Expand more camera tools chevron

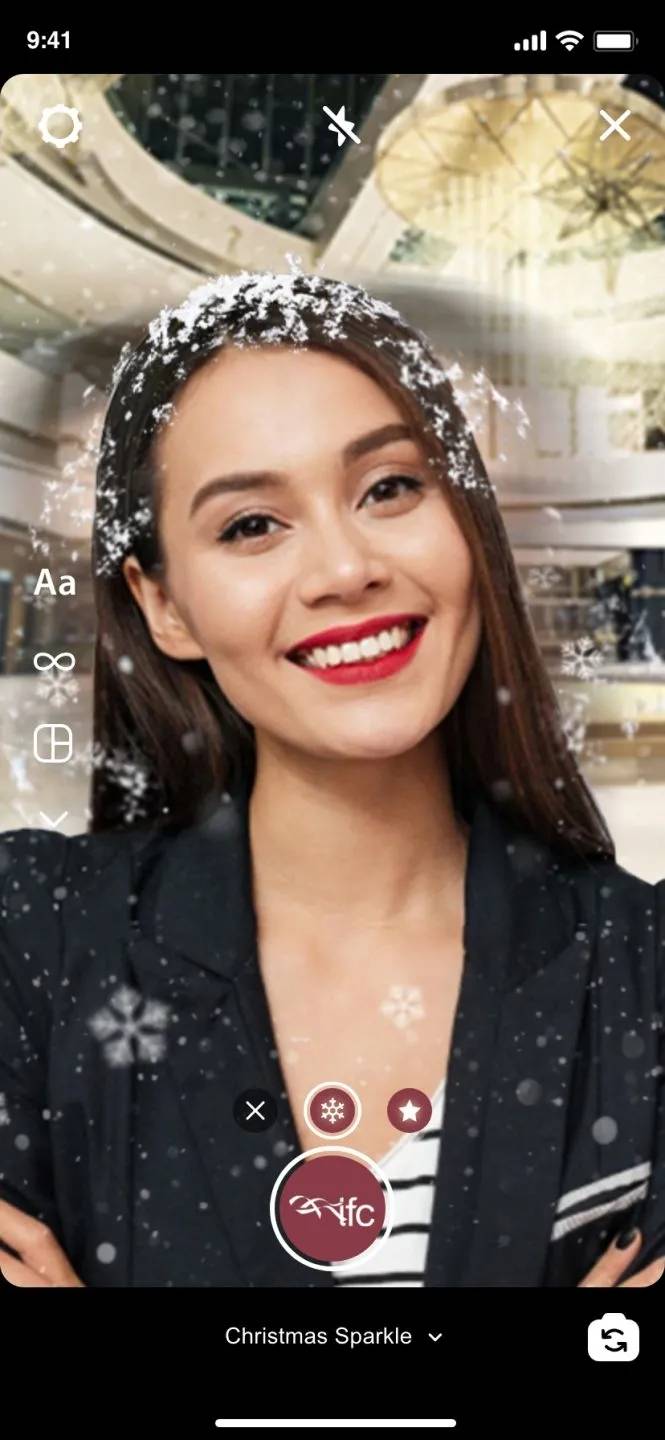54,819
